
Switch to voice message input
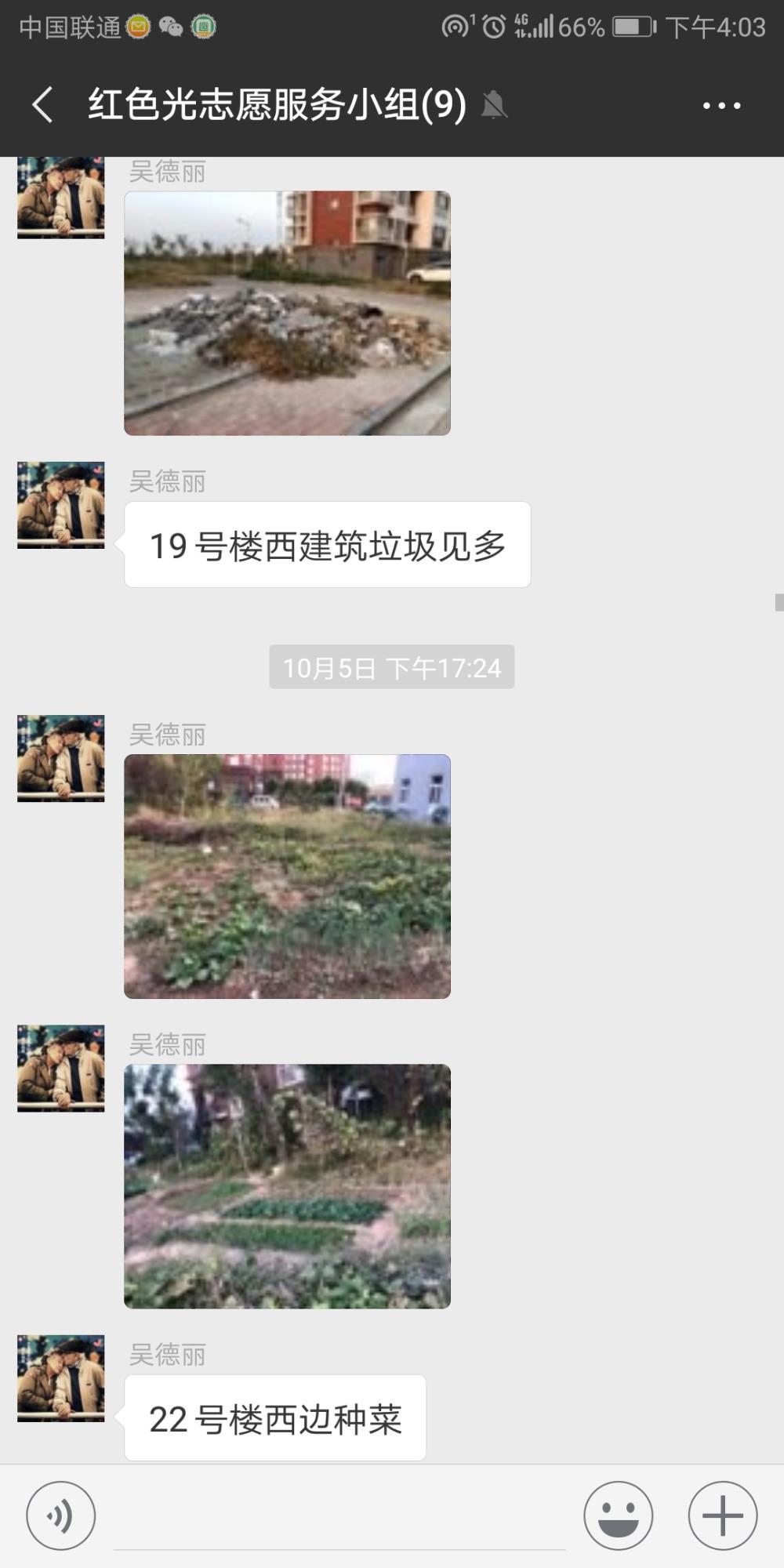coord(61,1515)
